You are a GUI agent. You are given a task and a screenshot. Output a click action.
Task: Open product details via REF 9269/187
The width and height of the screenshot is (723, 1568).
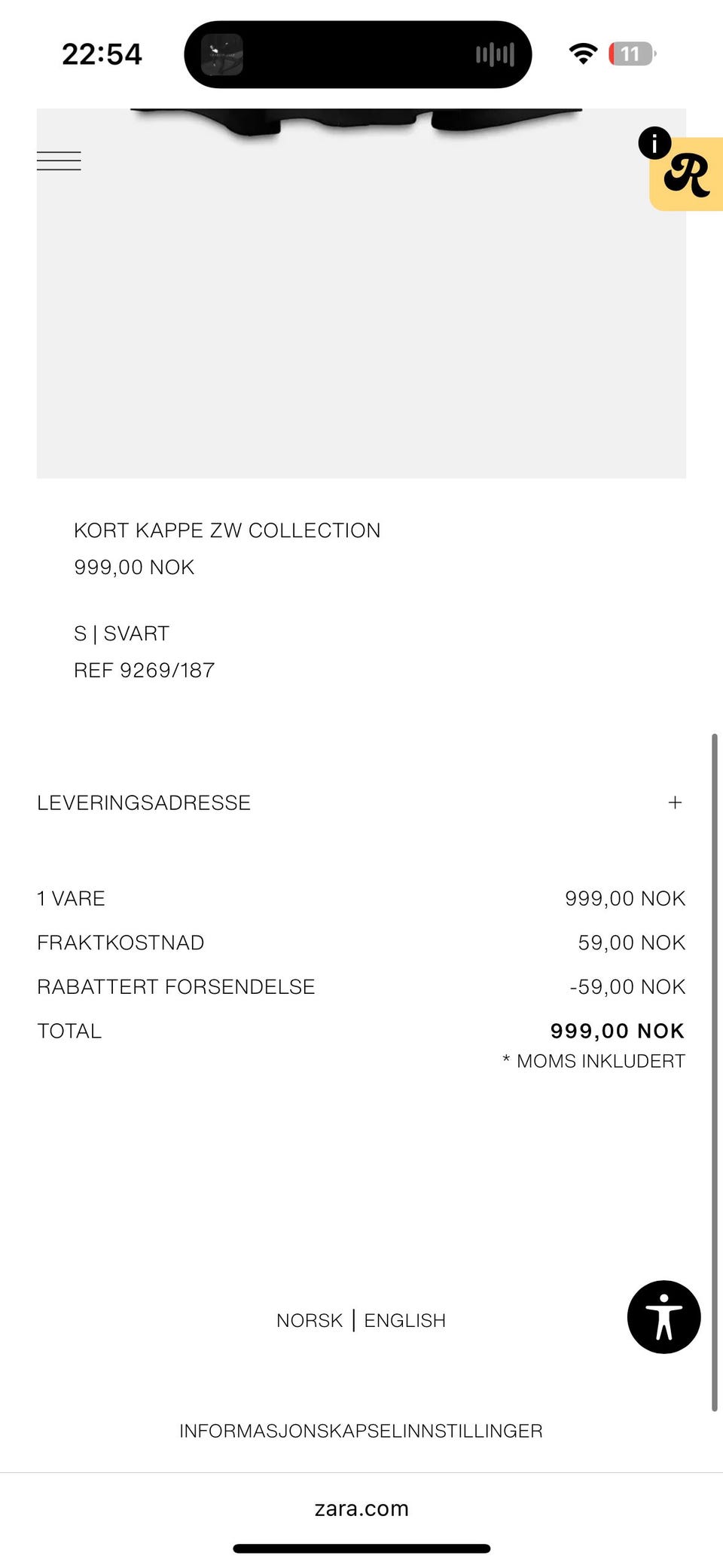tap(143, 669)
